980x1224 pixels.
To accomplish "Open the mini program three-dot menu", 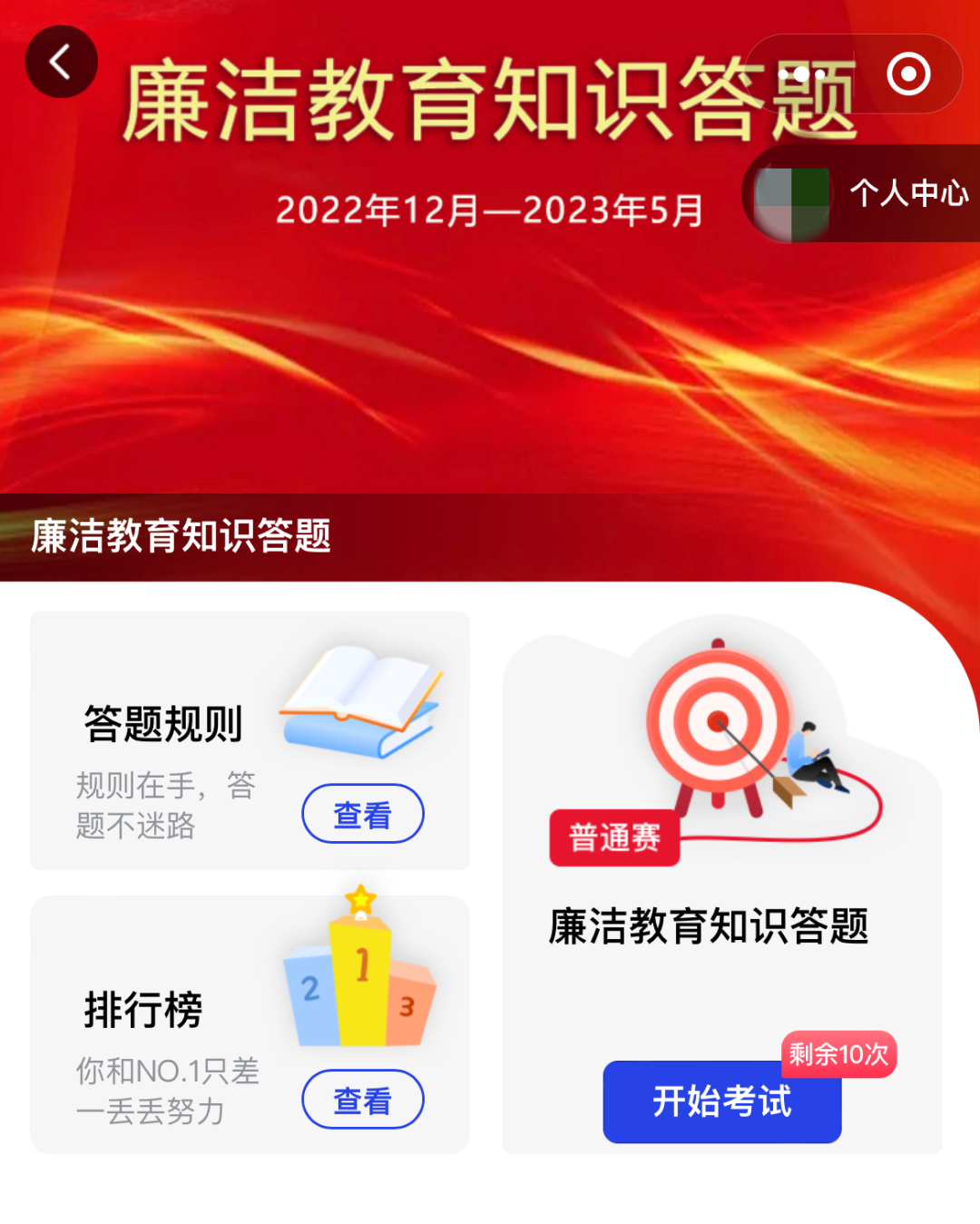I will tap(801, 73).
